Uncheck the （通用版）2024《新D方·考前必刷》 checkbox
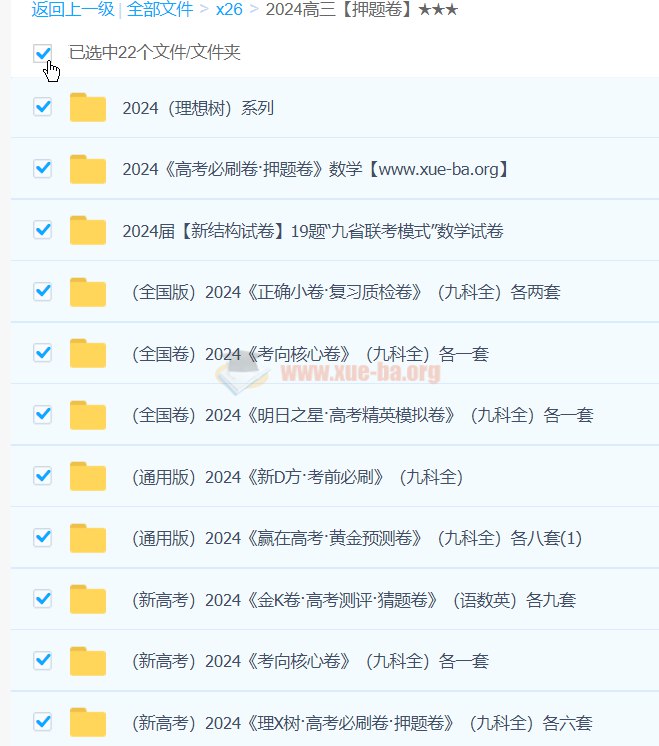Screen dimensions: 659x746 [42, 476]
